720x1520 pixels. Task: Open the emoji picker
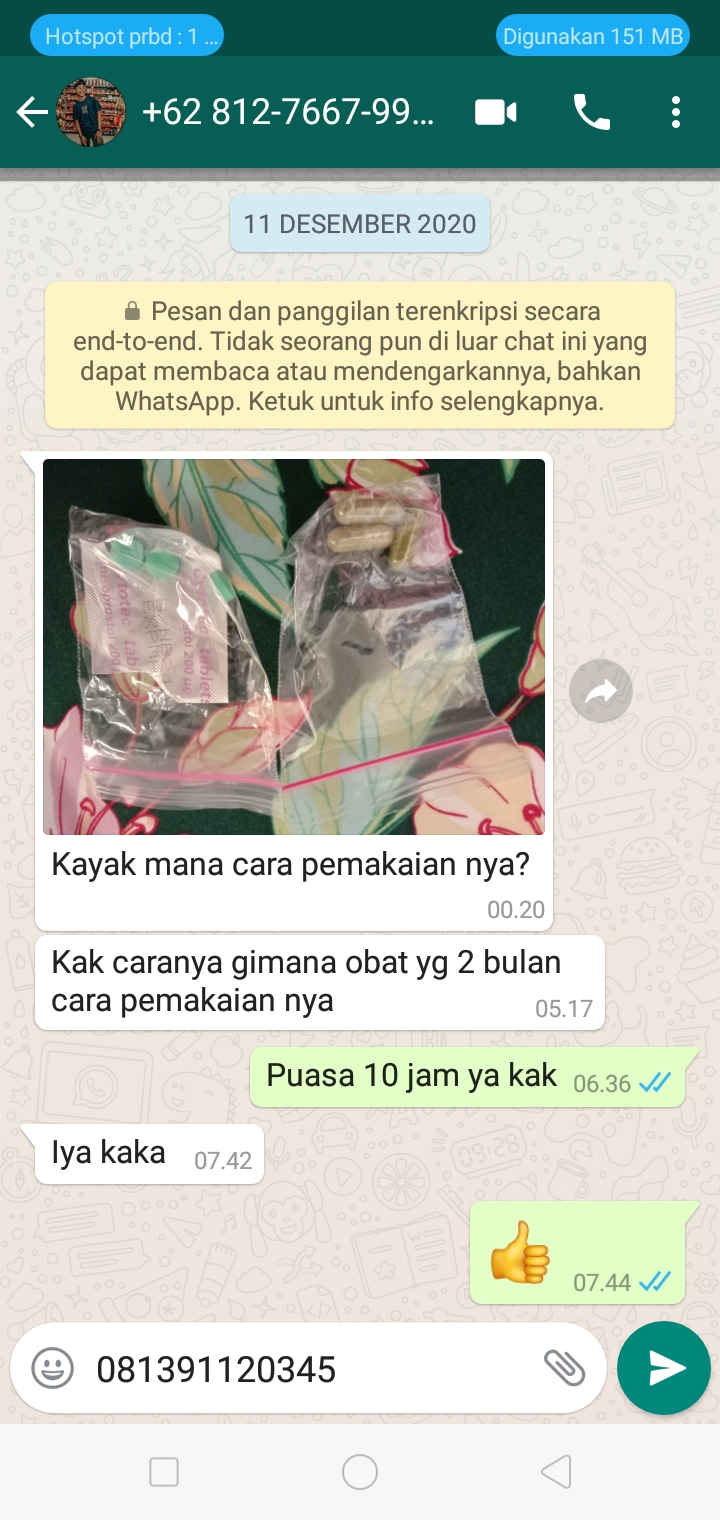[52, 1368]
